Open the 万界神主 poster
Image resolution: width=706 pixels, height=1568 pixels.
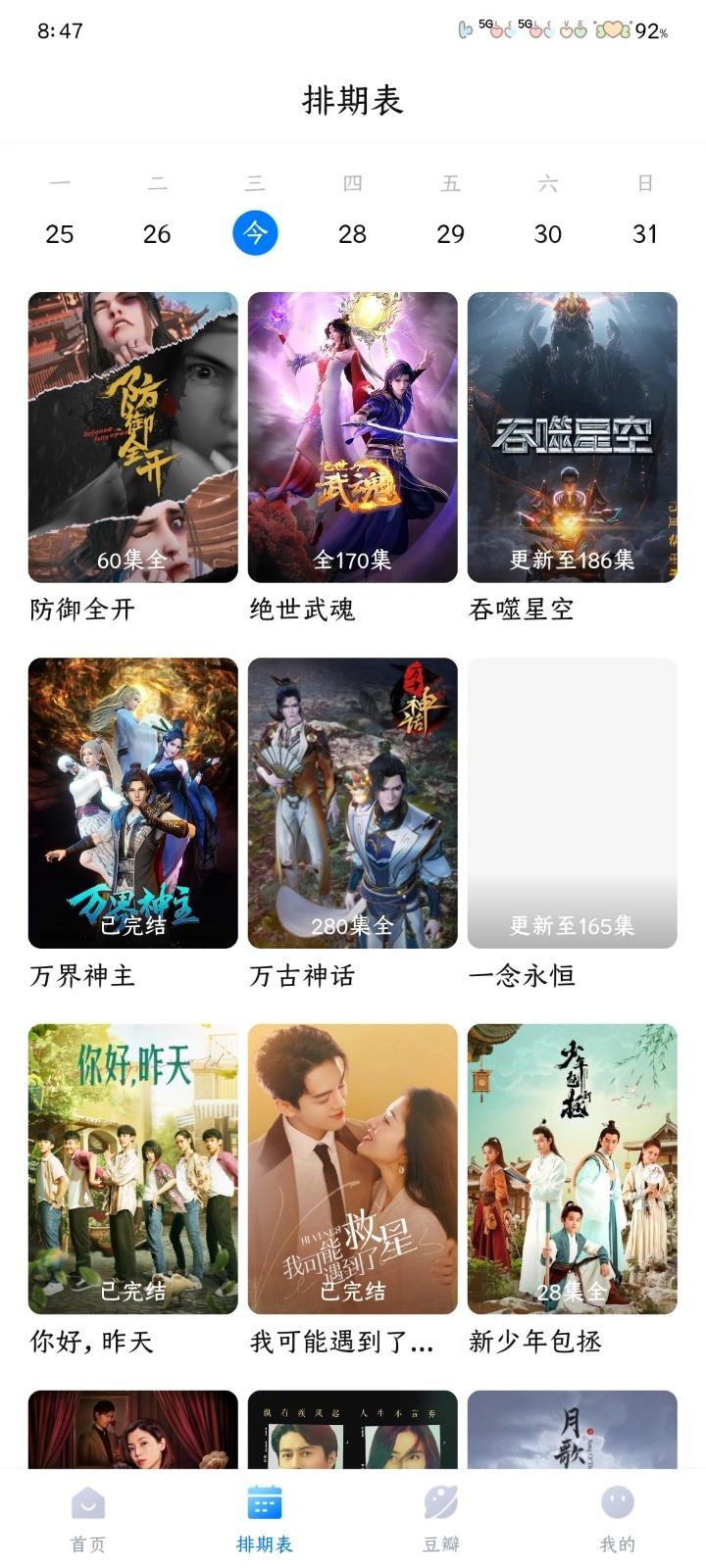coord(132,804)
